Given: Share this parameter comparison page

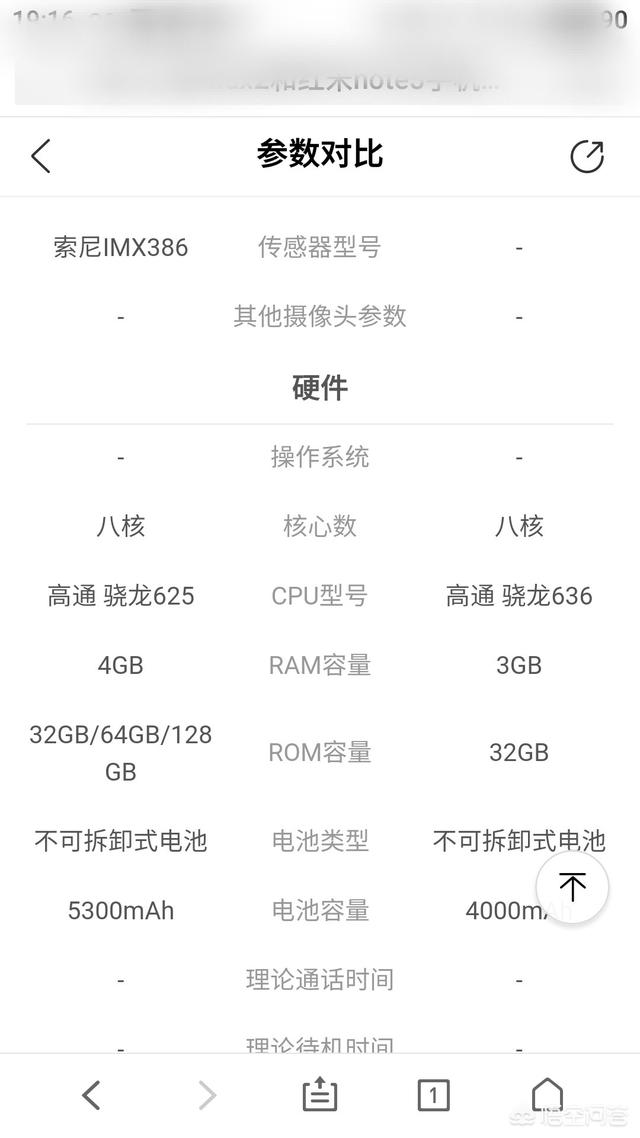Looking at the screenshot, I should (587, 156).
